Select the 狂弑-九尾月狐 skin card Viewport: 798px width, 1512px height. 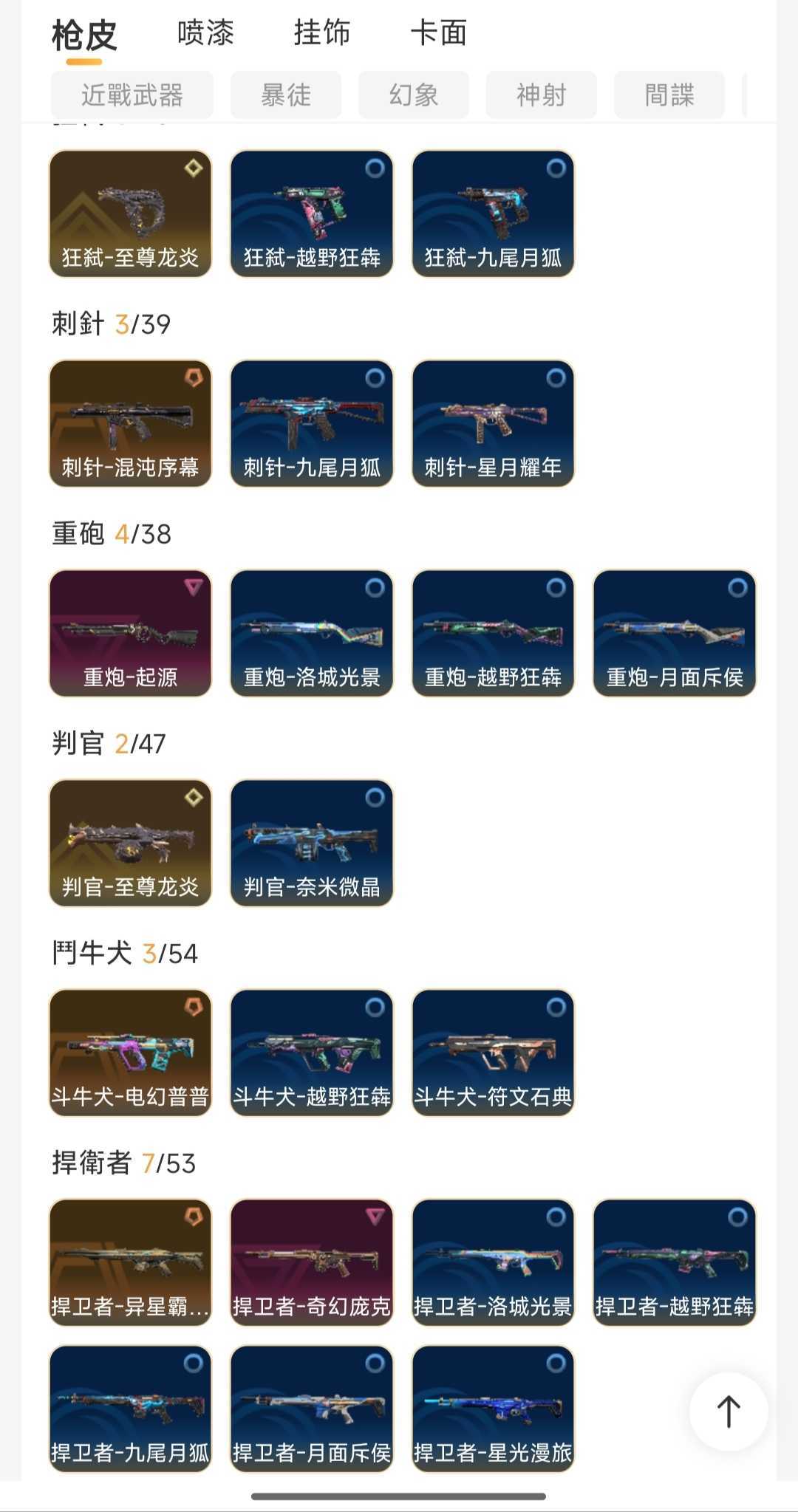[x=493, y=214]
